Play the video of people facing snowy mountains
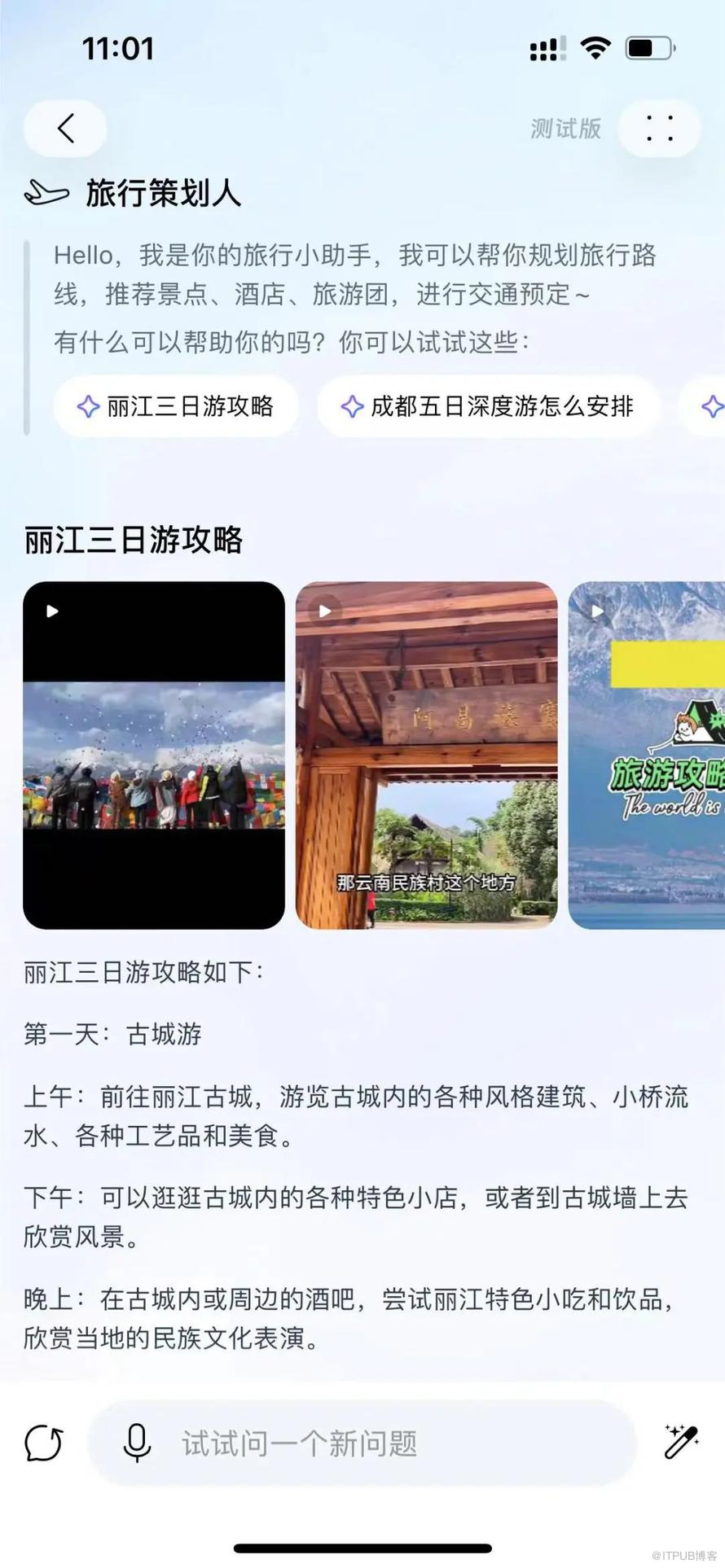This screenshot has width=725, height=1568. 154,755
